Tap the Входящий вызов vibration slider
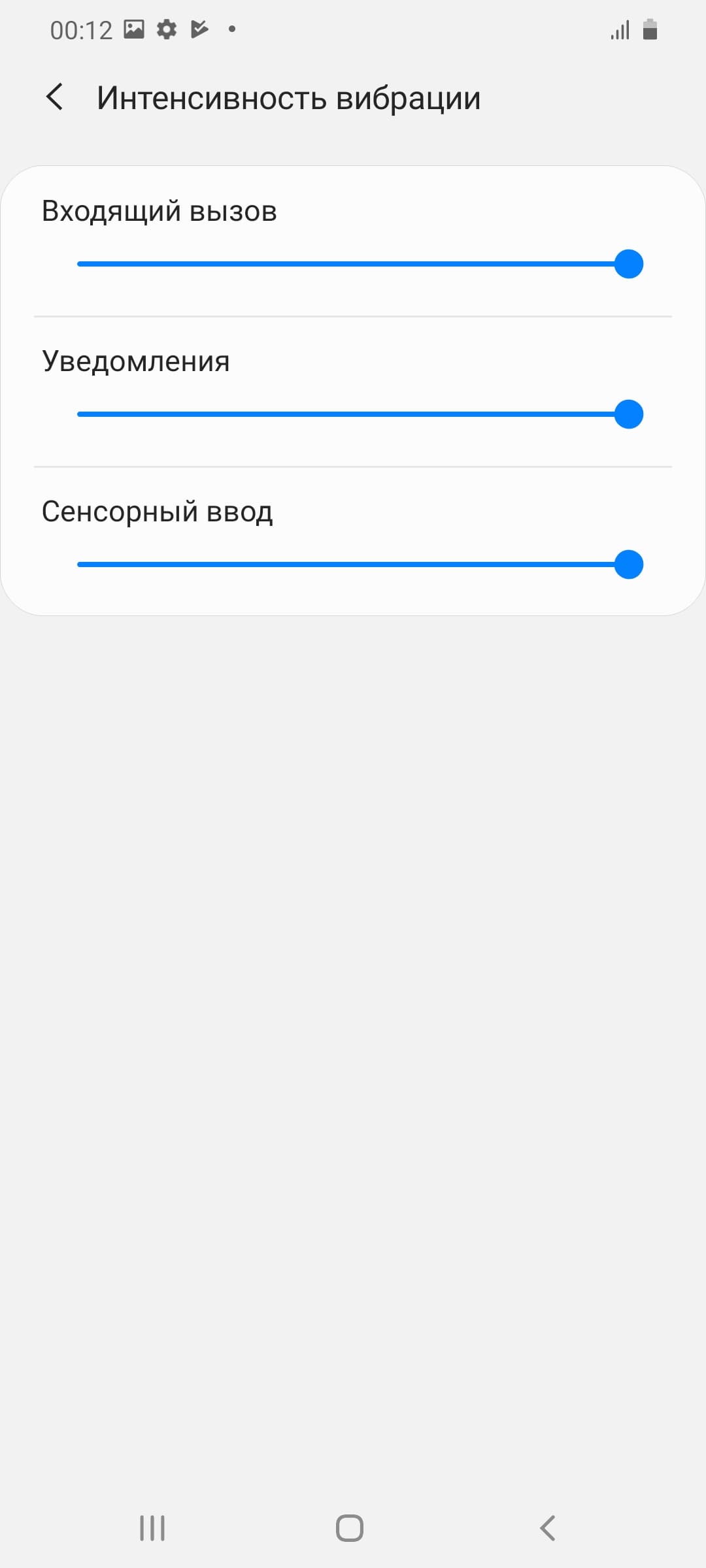The image size is (706, 1568). coord(353,264)
